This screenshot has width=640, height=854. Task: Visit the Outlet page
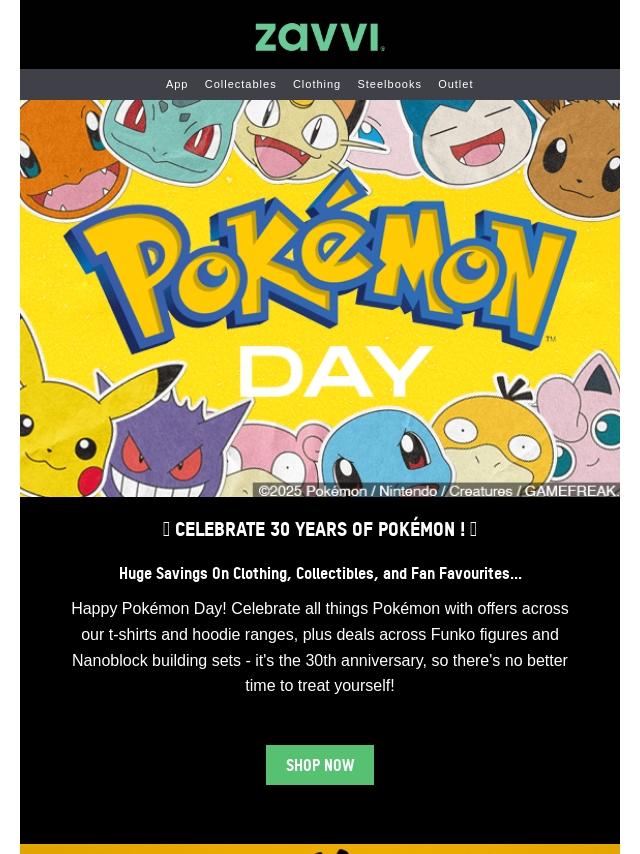point(455,85)
